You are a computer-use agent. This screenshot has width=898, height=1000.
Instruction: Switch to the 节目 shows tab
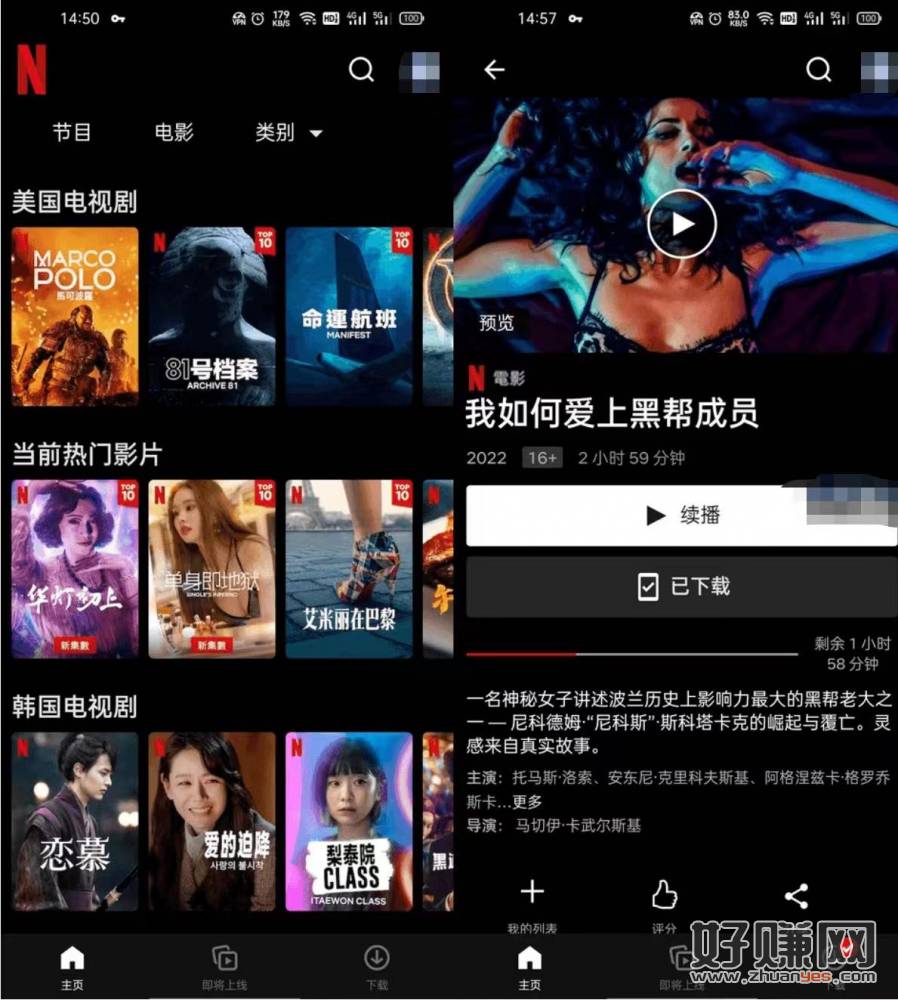(72, 132)
